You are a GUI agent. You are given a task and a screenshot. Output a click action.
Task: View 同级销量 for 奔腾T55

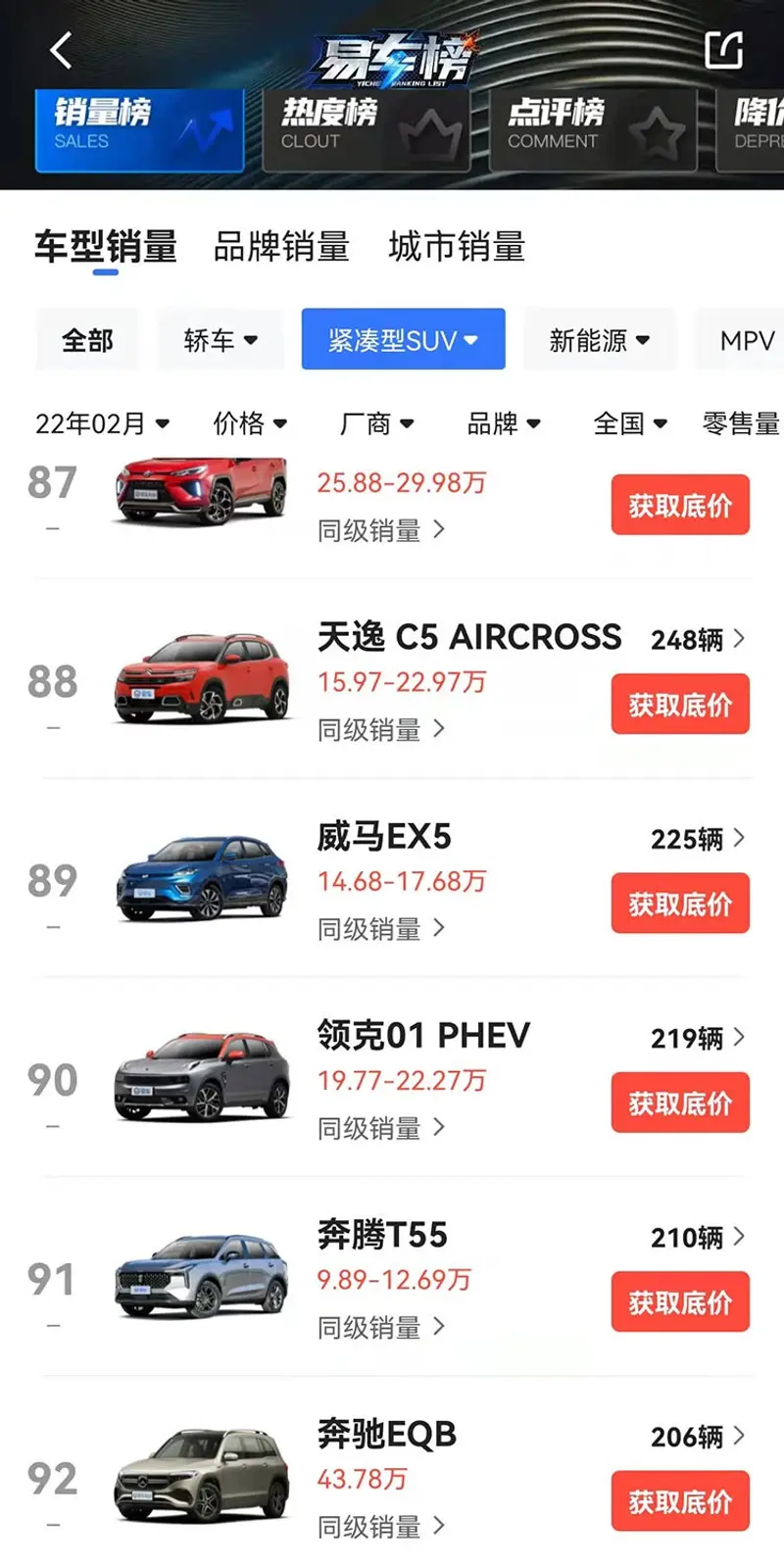click(x=380, y=1328)
